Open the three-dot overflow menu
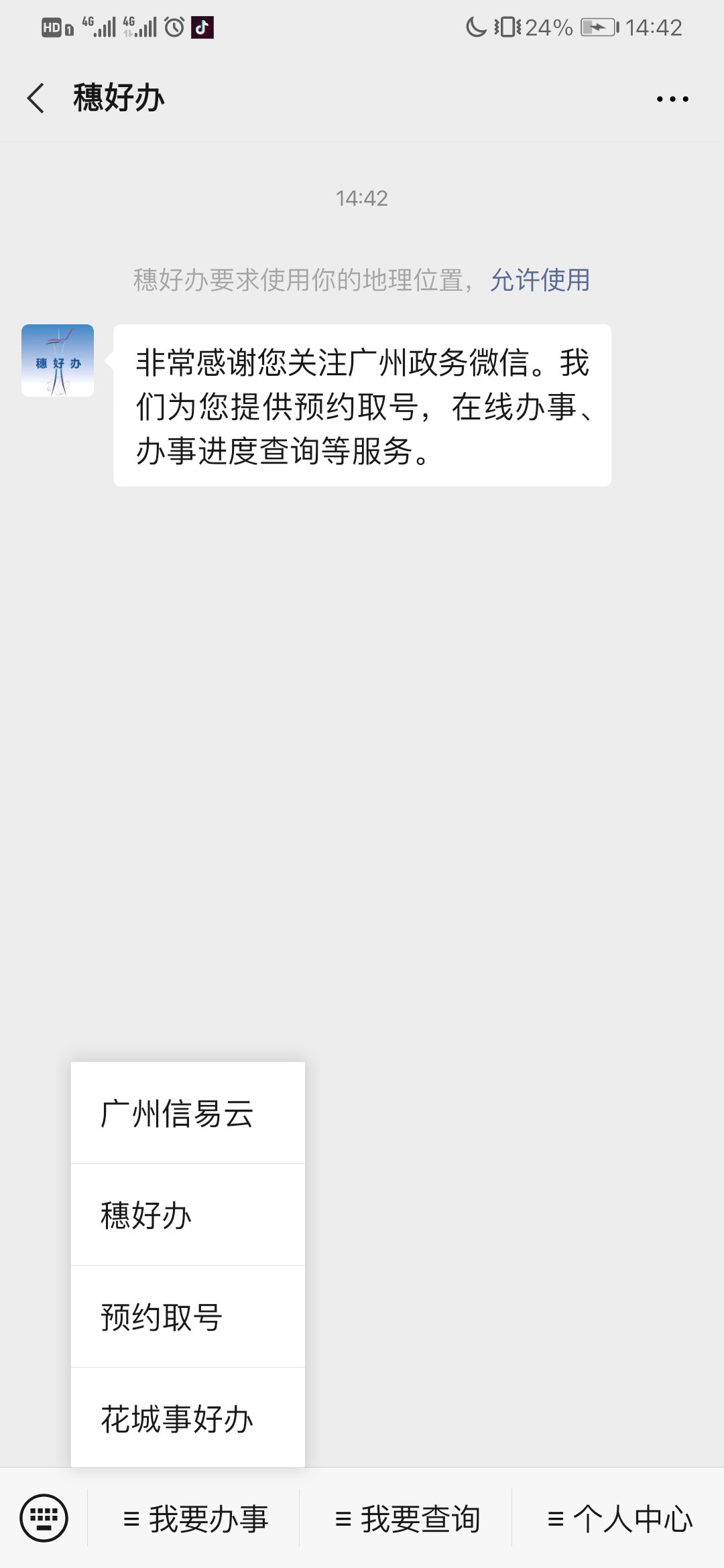 [x=672, y=99]
